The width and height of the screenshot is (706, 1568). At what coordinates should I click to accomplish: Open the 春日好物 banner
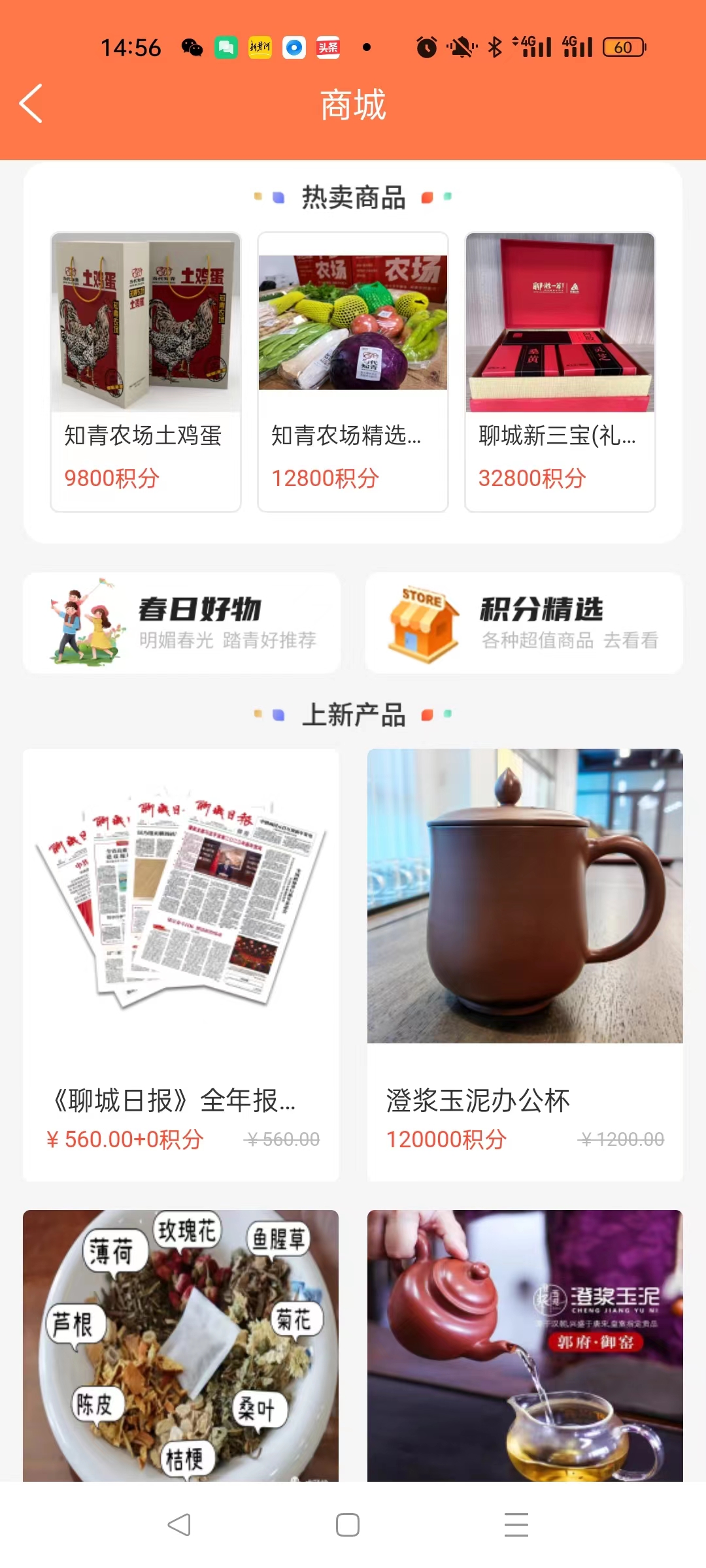coord(182,623)
